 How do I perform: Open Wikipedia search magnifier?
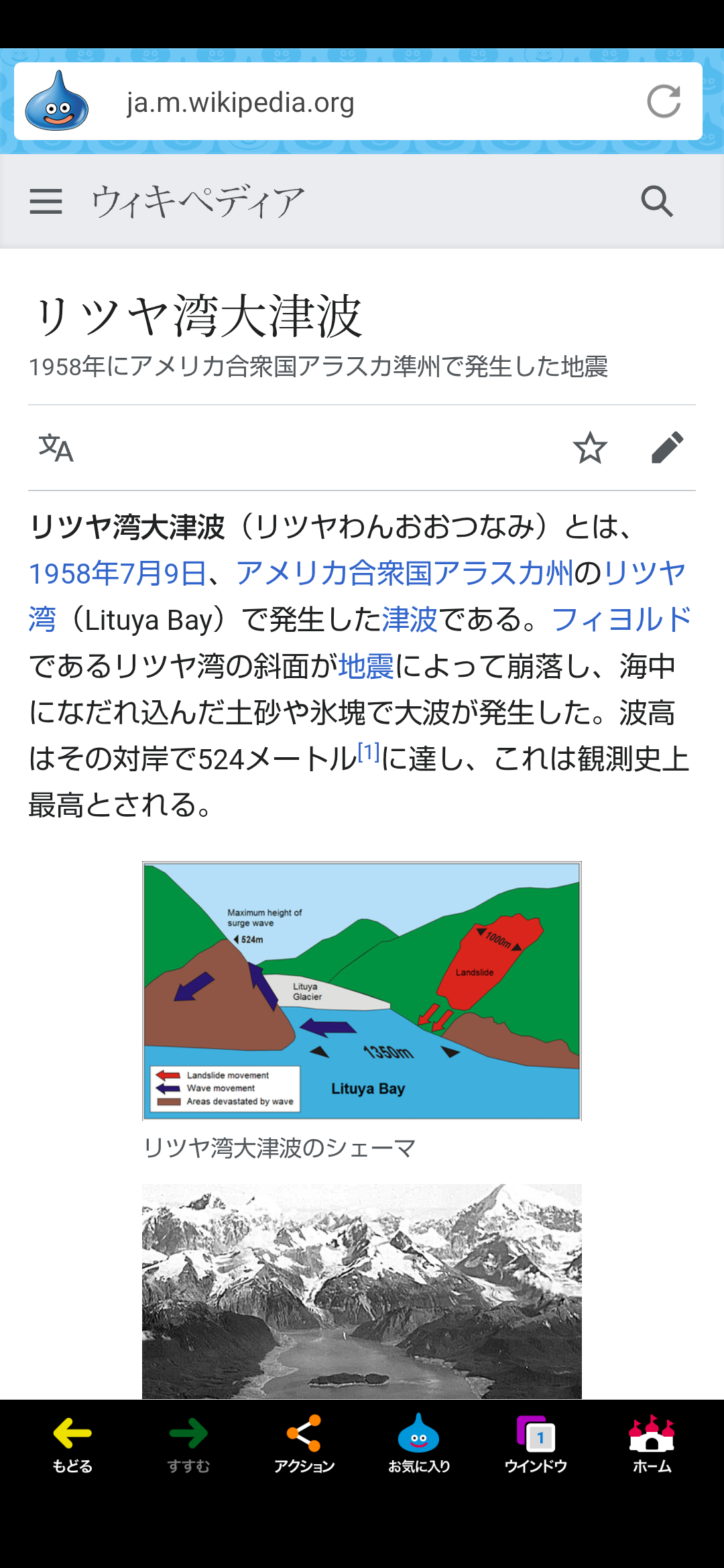point(657,201)
